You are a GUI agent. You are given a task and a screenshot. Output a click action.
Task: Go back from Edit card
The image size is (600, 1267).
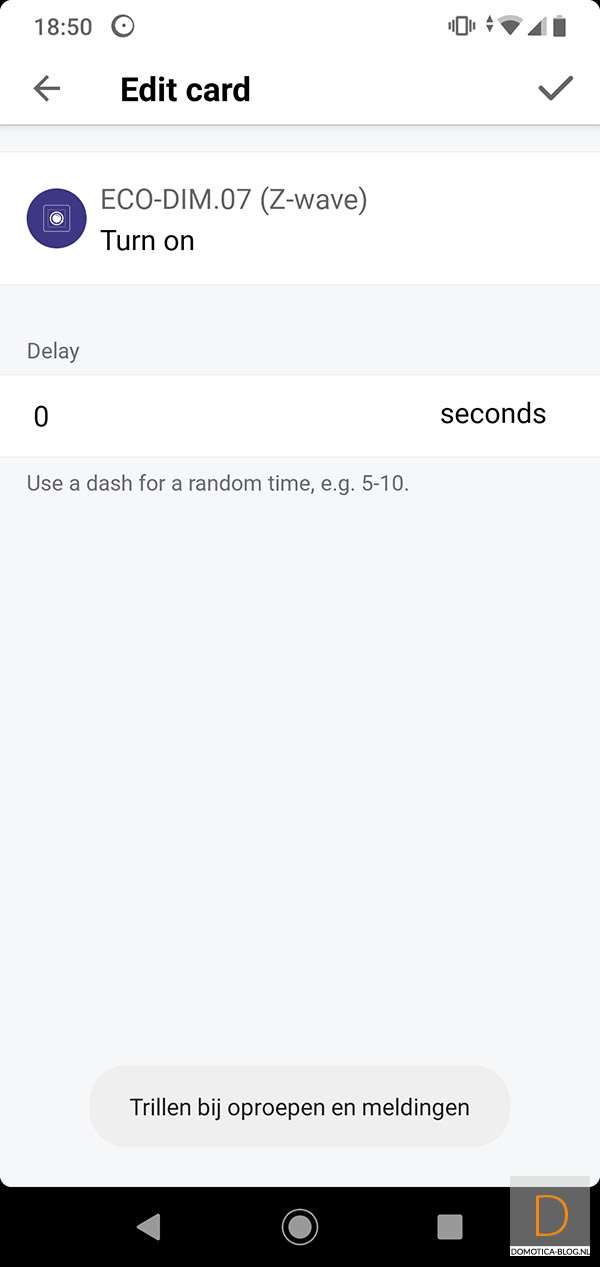pos(47,89)
